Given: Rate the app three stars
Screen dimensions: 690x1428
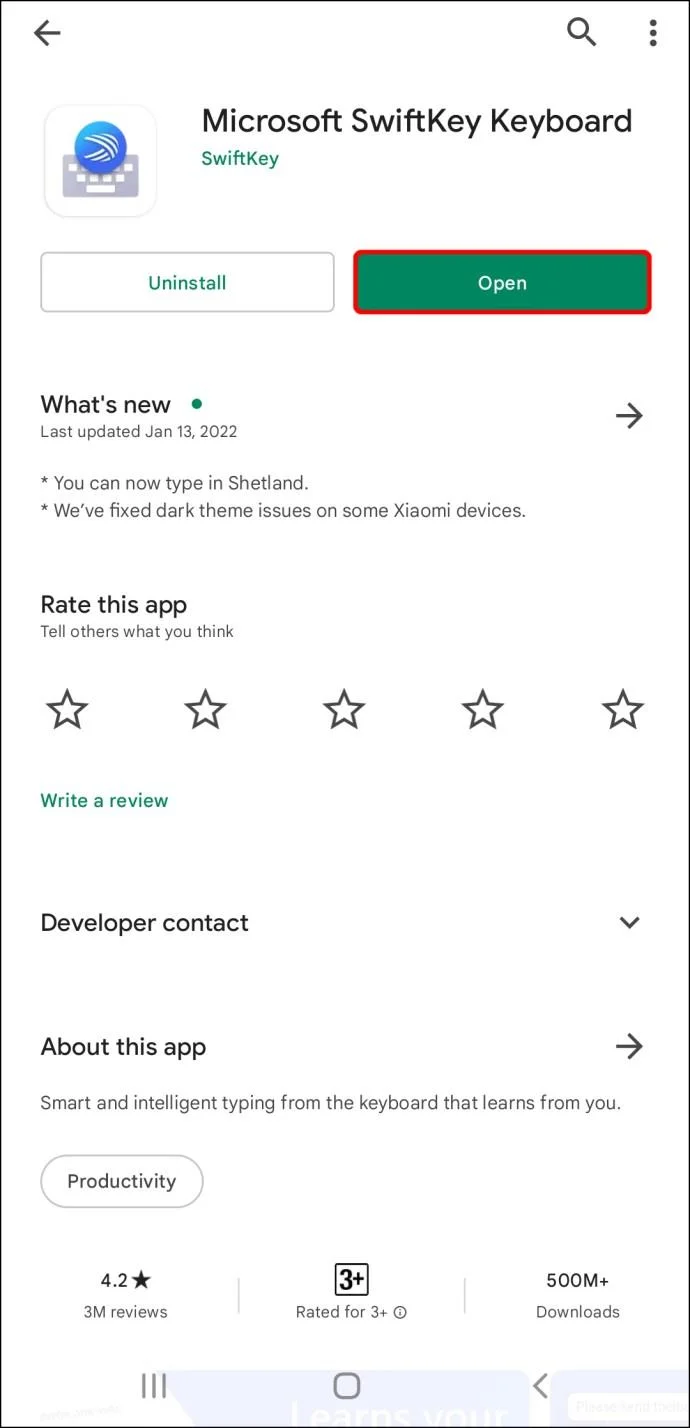Looking at the screenshot, I should pos(344,709).
